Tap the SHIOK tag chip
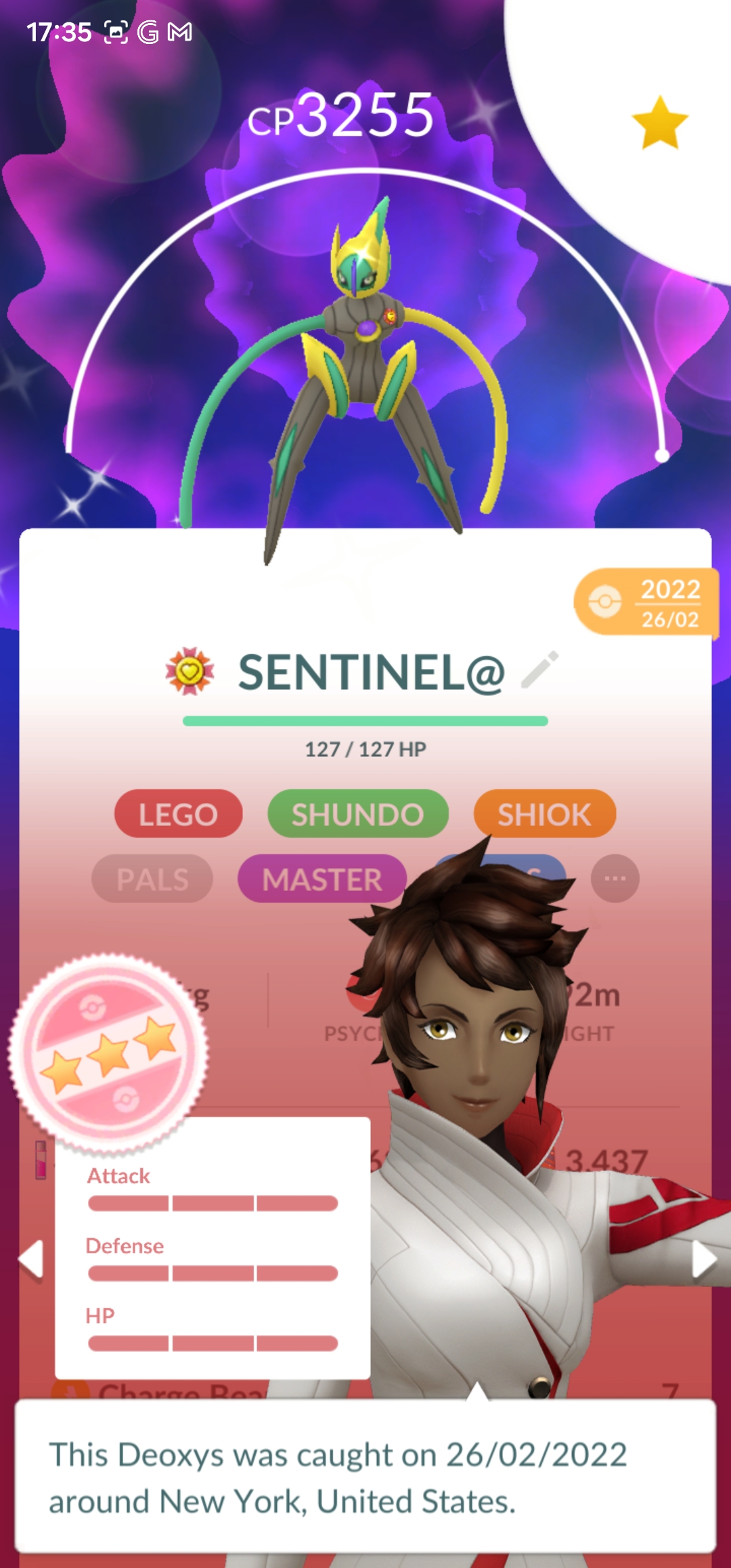Viewport: 731px width, 1568px height. [x=544, y=814]
